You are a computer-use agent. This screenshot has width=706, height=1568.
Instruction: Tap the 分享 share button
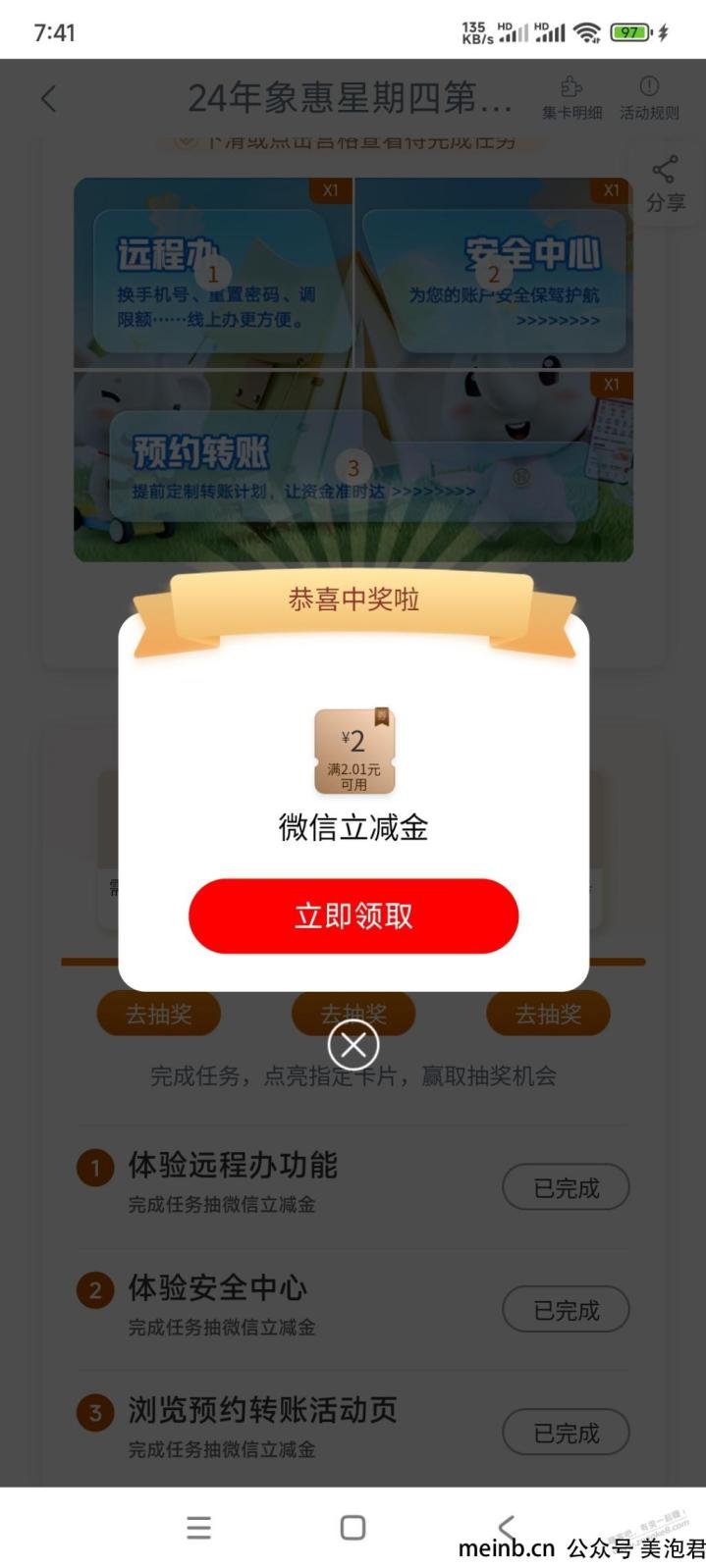point(665,184)
